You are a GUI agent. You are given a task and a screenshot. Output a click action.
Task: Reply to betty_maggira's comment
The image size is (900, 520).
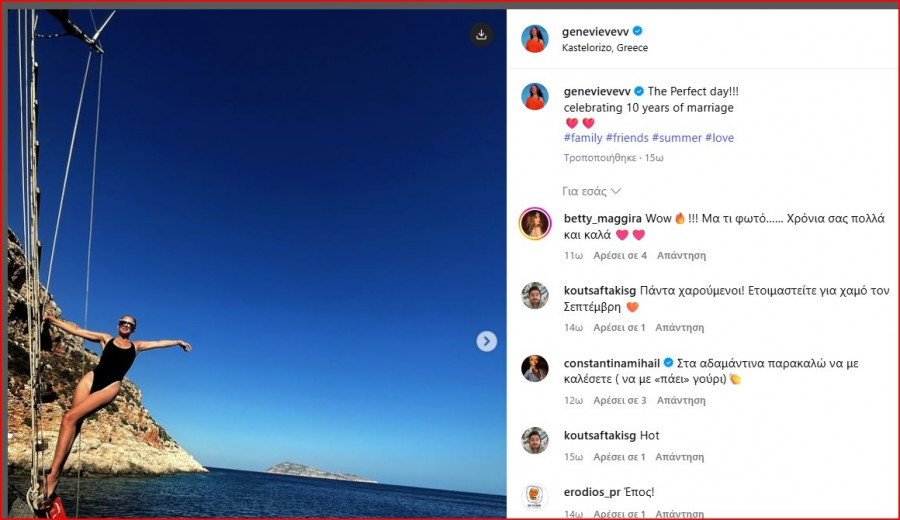(680, 256)
